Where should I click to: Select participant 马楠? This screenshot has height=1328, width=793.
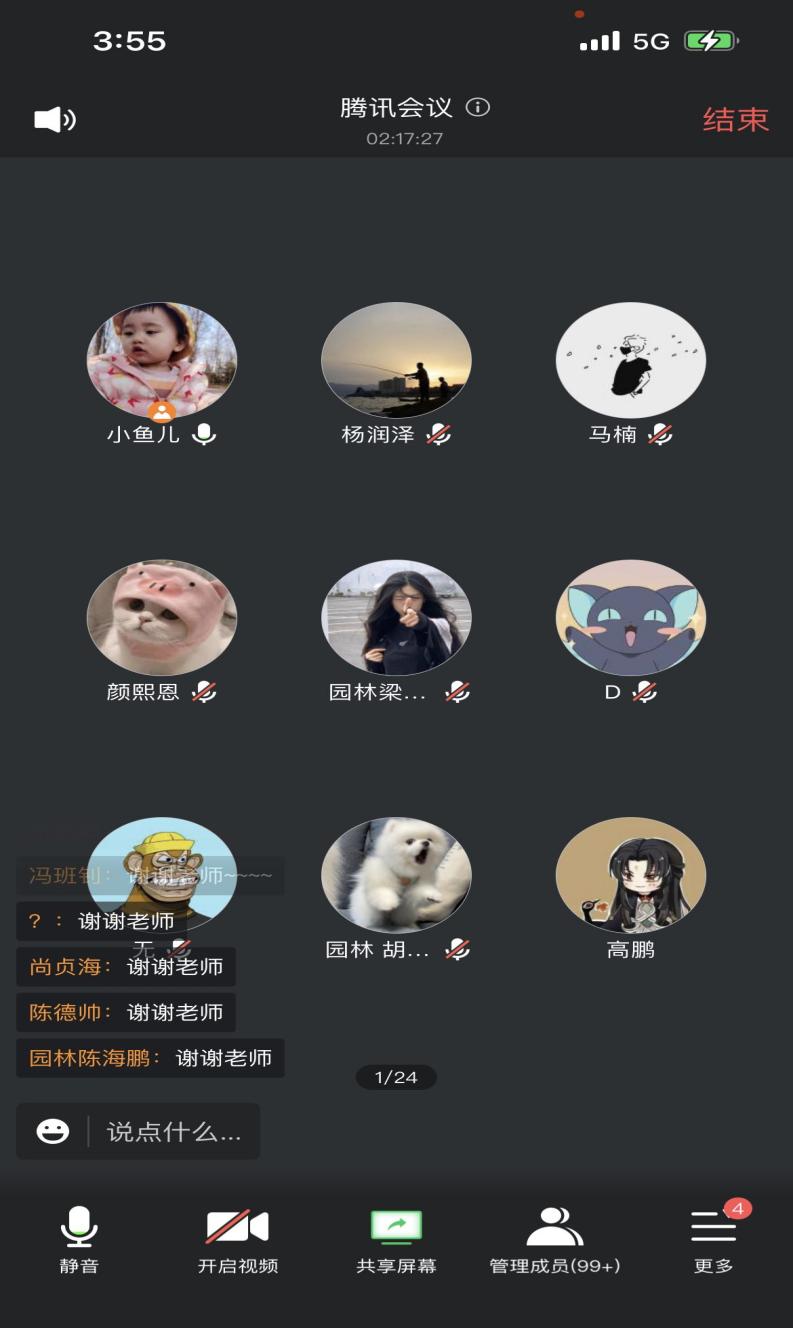(630, 361)
